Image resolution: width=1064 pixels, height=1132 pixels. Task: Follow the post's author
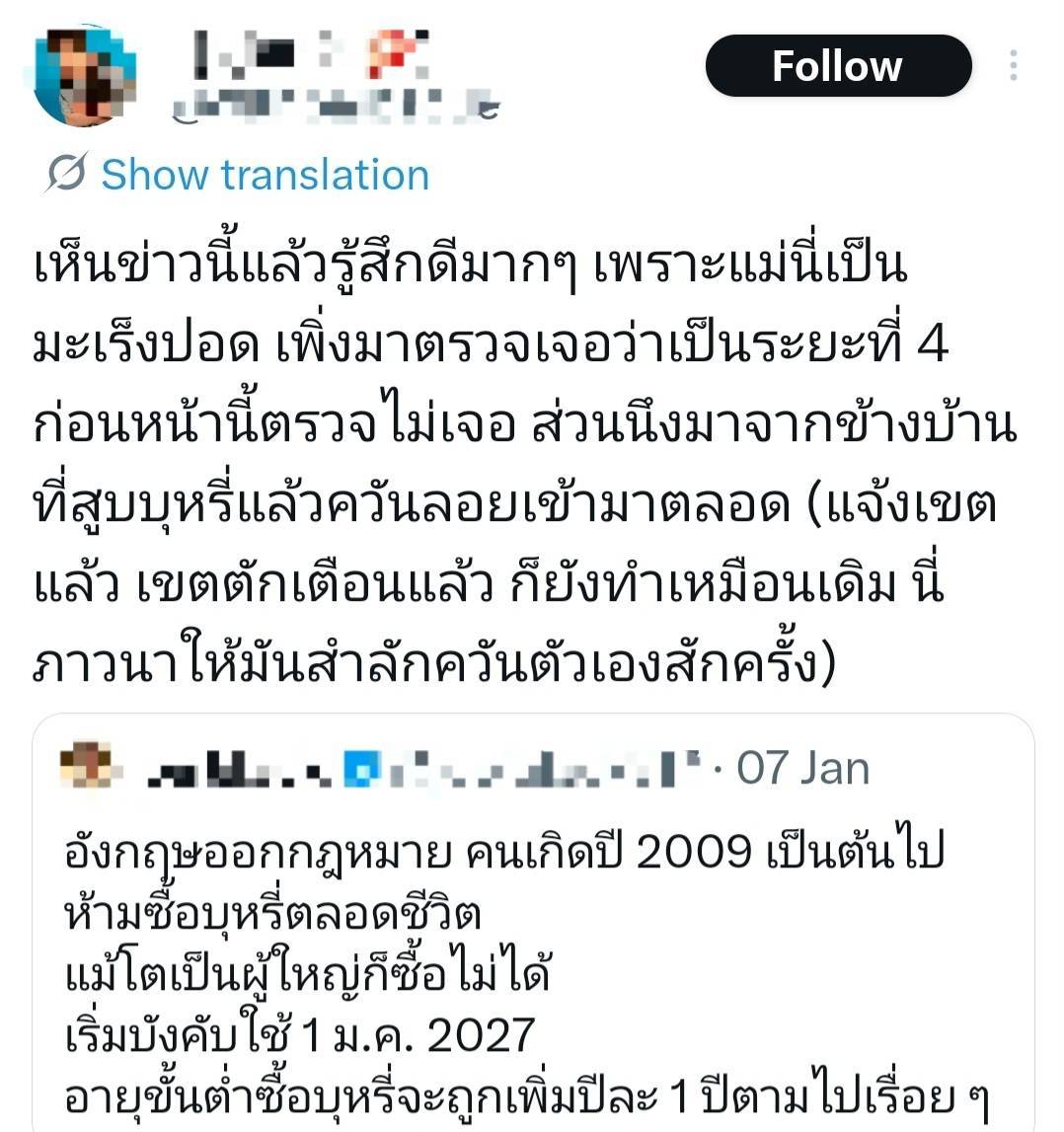pyautogui.click(x=837, y=66)
